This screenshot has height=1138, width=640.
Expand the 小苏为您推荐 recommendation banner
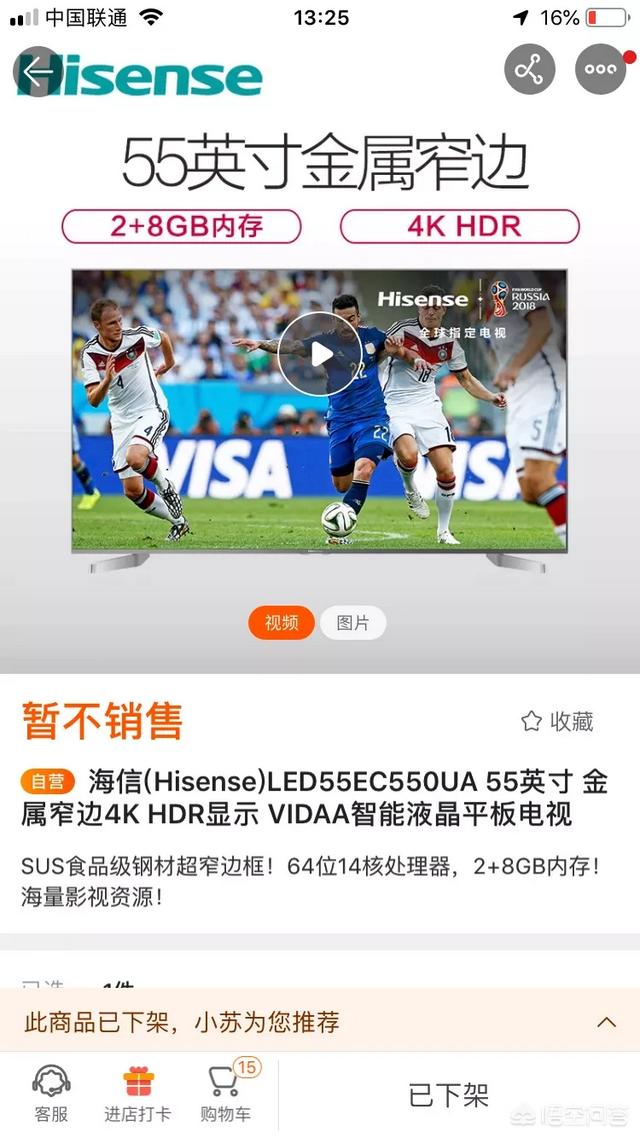[606, 1022]
